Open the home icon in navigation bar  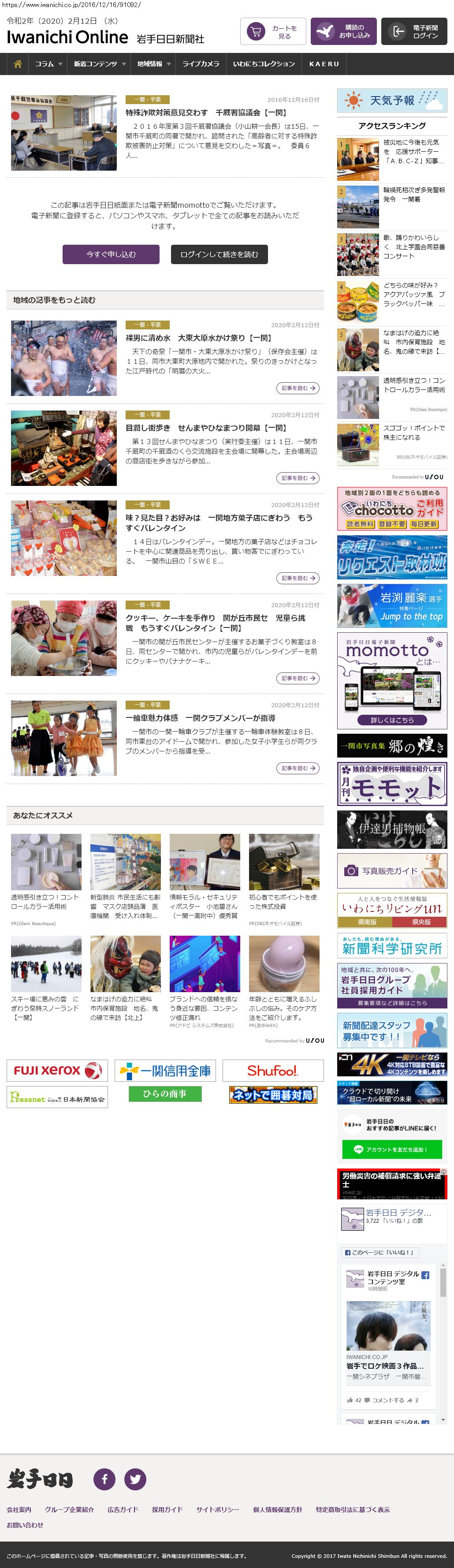[x=18, y=64]
